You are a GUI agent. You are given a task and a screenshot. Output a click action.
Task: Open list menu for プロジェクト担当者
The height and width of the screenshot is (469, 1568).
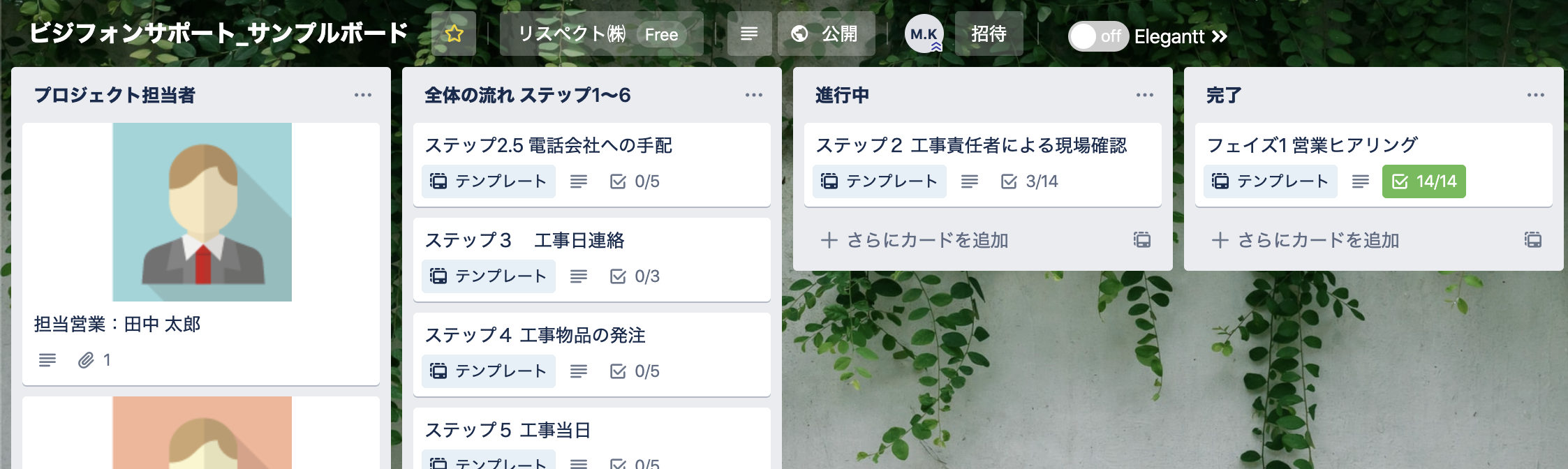tap(363, 95)
